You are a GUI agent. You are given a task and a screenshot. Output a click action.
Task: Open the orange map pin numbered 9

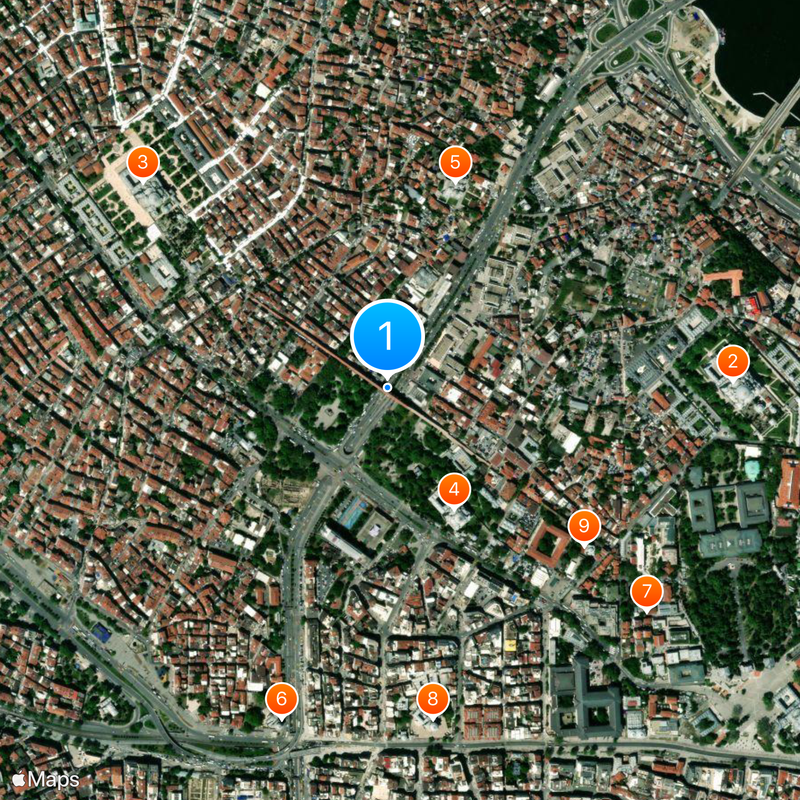pyautogui.click(x=584, y=525)
